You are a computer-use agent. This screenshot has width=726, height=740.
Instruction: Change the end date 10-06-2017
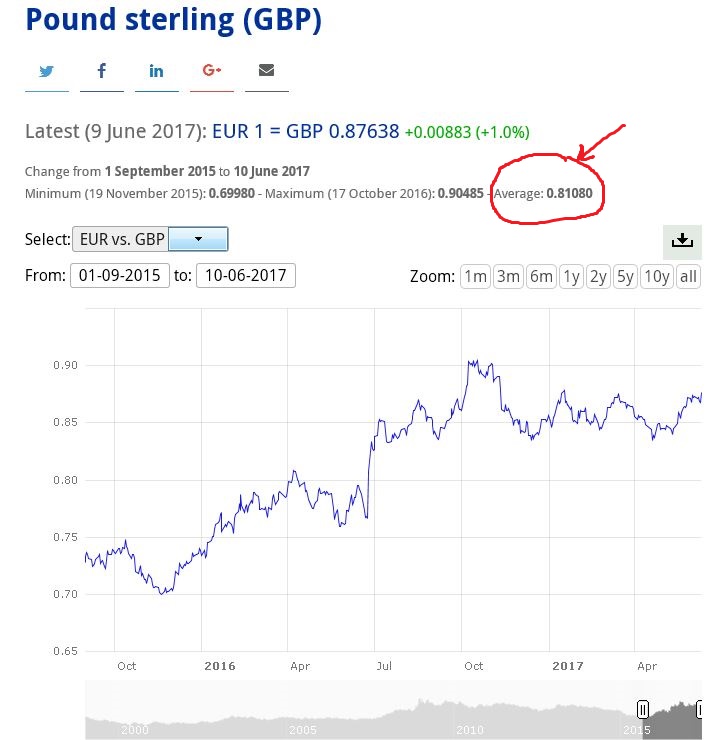(246, 276)
